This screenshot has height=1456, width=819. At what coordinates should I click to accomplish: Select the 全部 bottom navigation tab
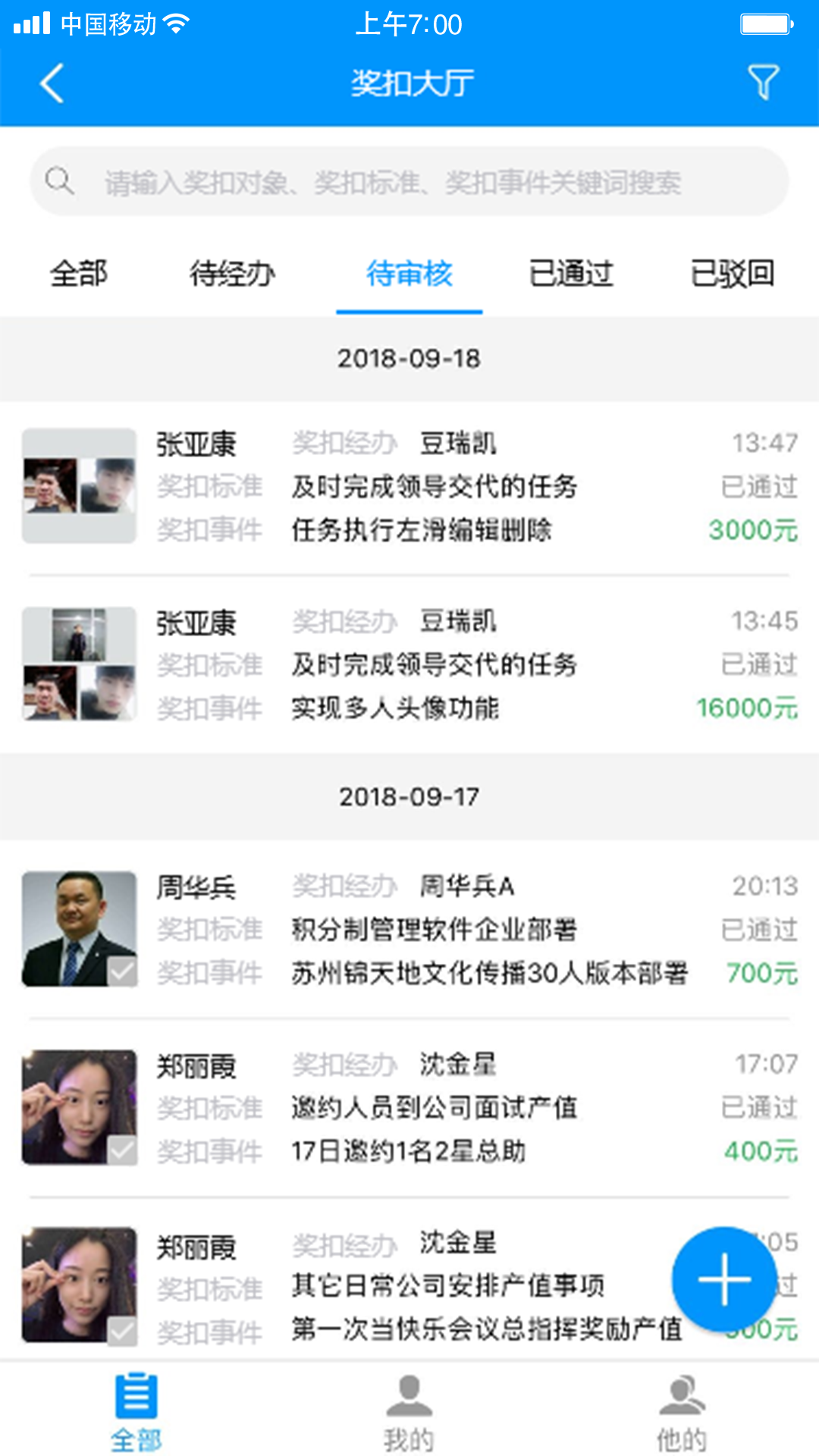(x=136, y=1412)
